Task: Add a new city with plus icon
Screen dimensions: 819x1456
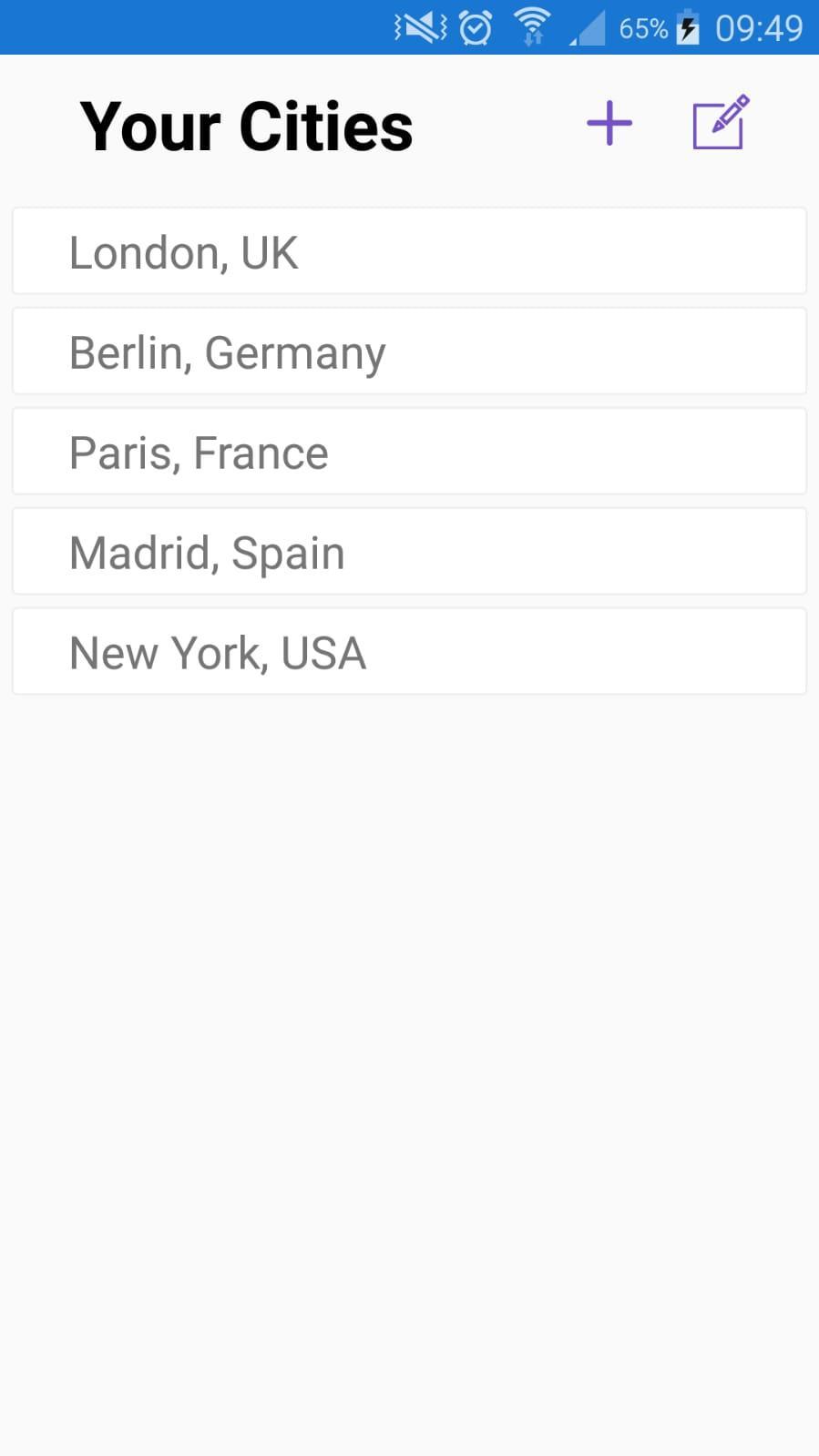Action: coord(609,124)
